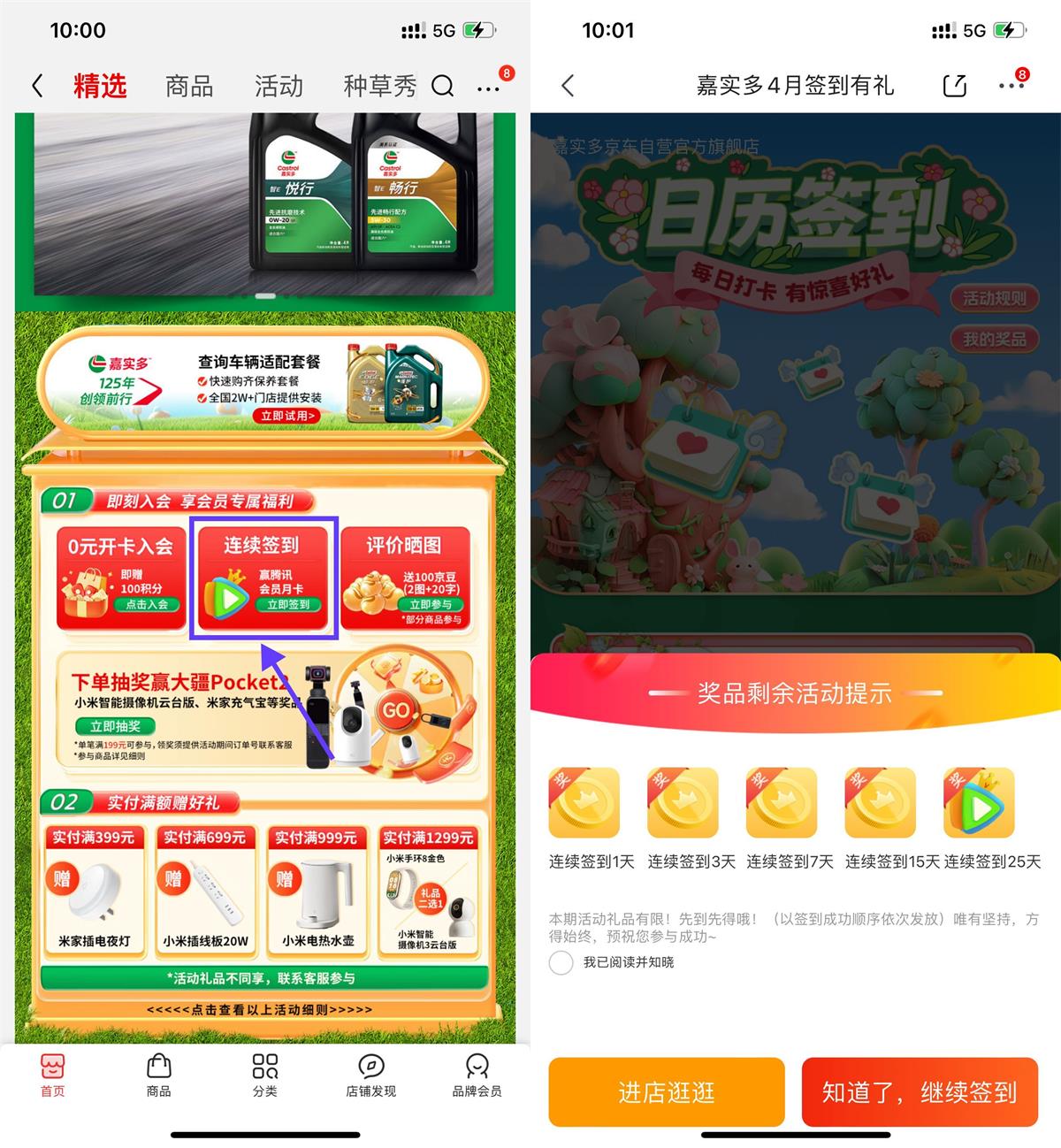Open the 品牌会员 bottom tab
The image size is (1061, 1148).
[477, 1075]
